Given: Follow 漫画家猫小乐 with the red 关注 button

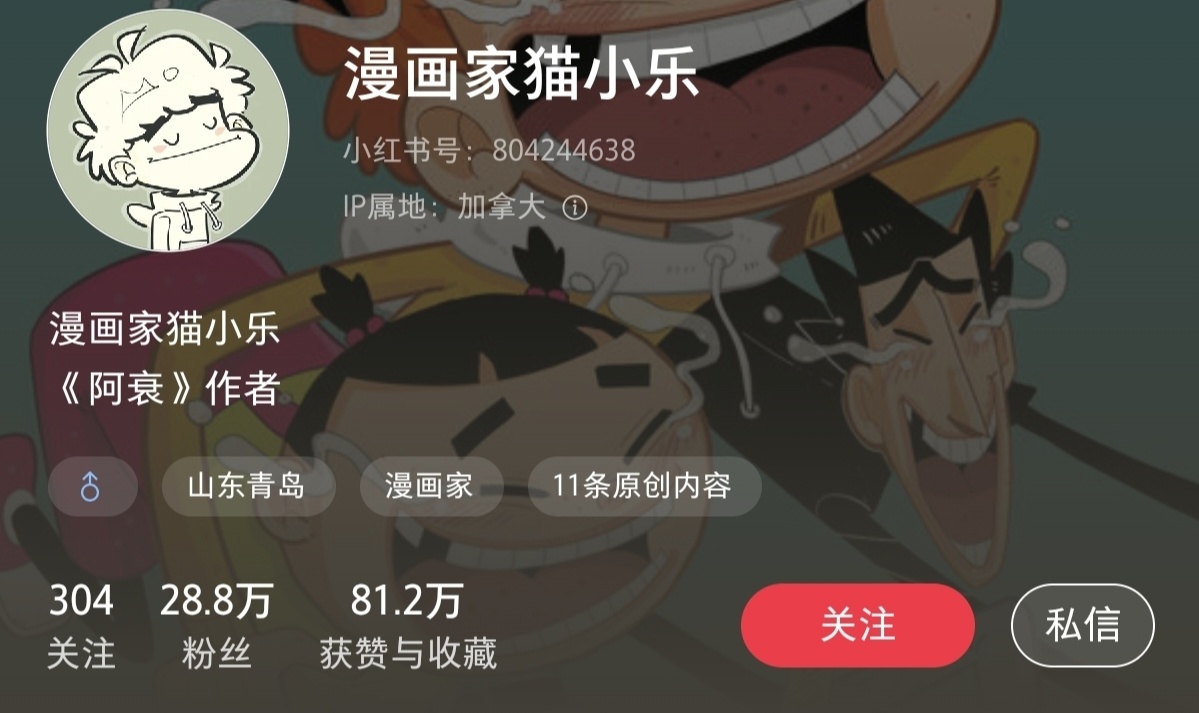Looking at the screenshot, I should (857, 625).
